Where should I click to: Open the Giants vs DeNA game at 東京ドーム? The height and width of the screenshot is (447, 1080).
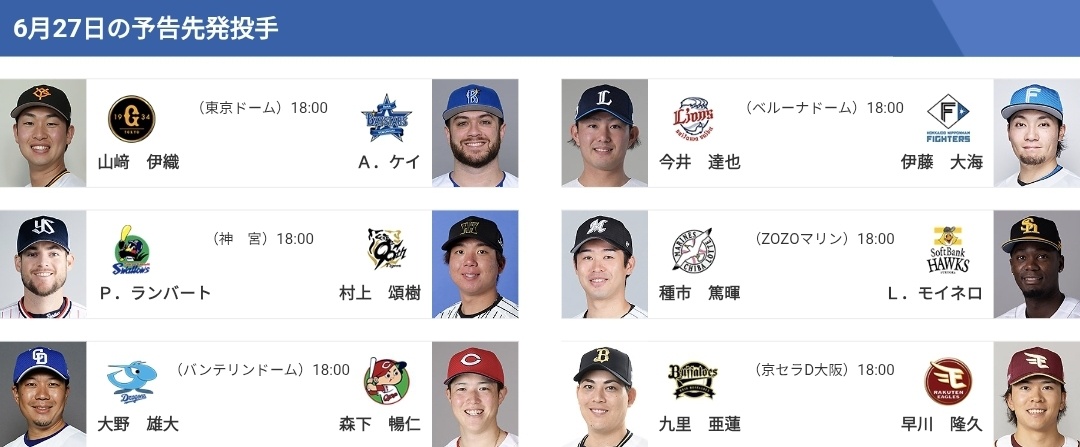[259, 132]
